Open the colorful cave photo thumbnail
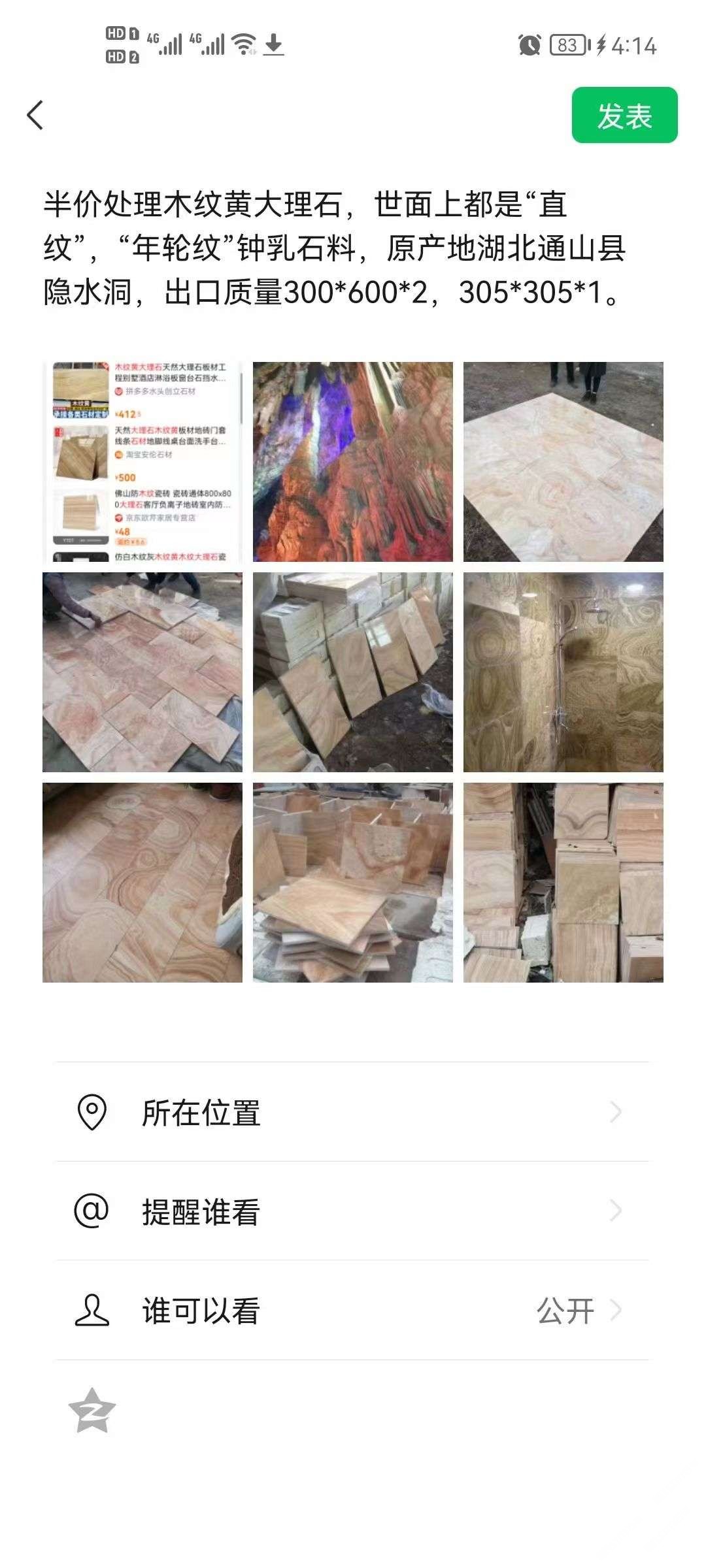 click(352, 462)
